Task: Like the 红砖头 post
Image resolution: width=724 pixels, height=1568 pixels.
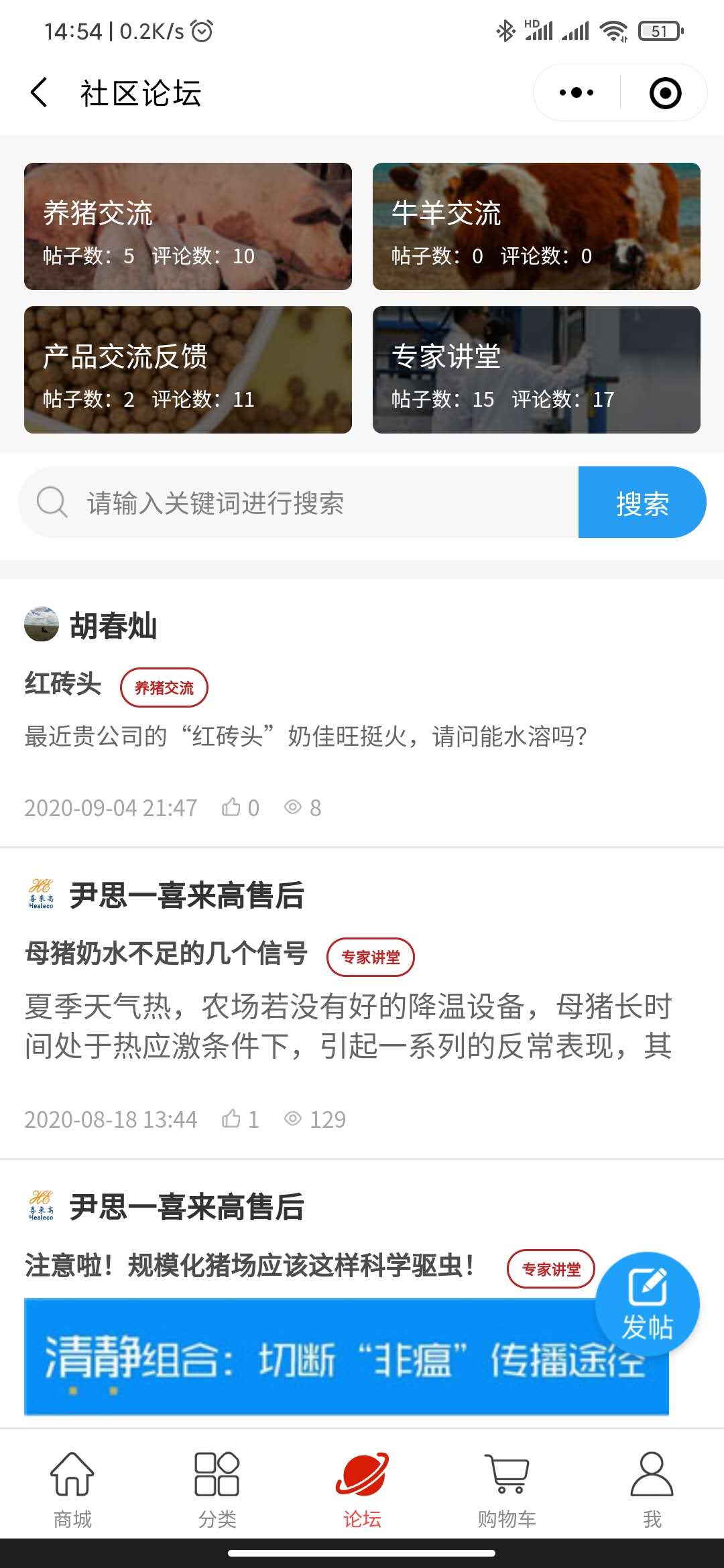Action: pyautogui.click(x=232, y=807)
